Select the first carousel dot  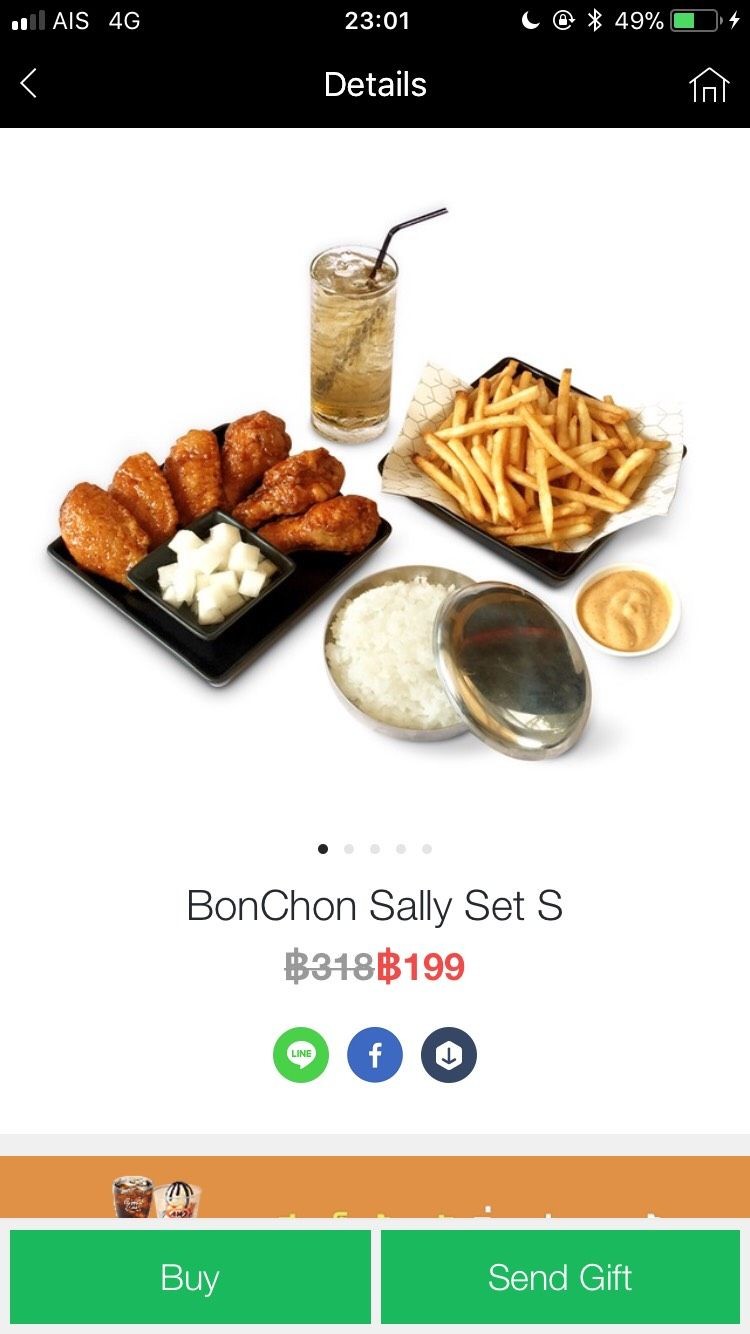[x=323, y=848]
